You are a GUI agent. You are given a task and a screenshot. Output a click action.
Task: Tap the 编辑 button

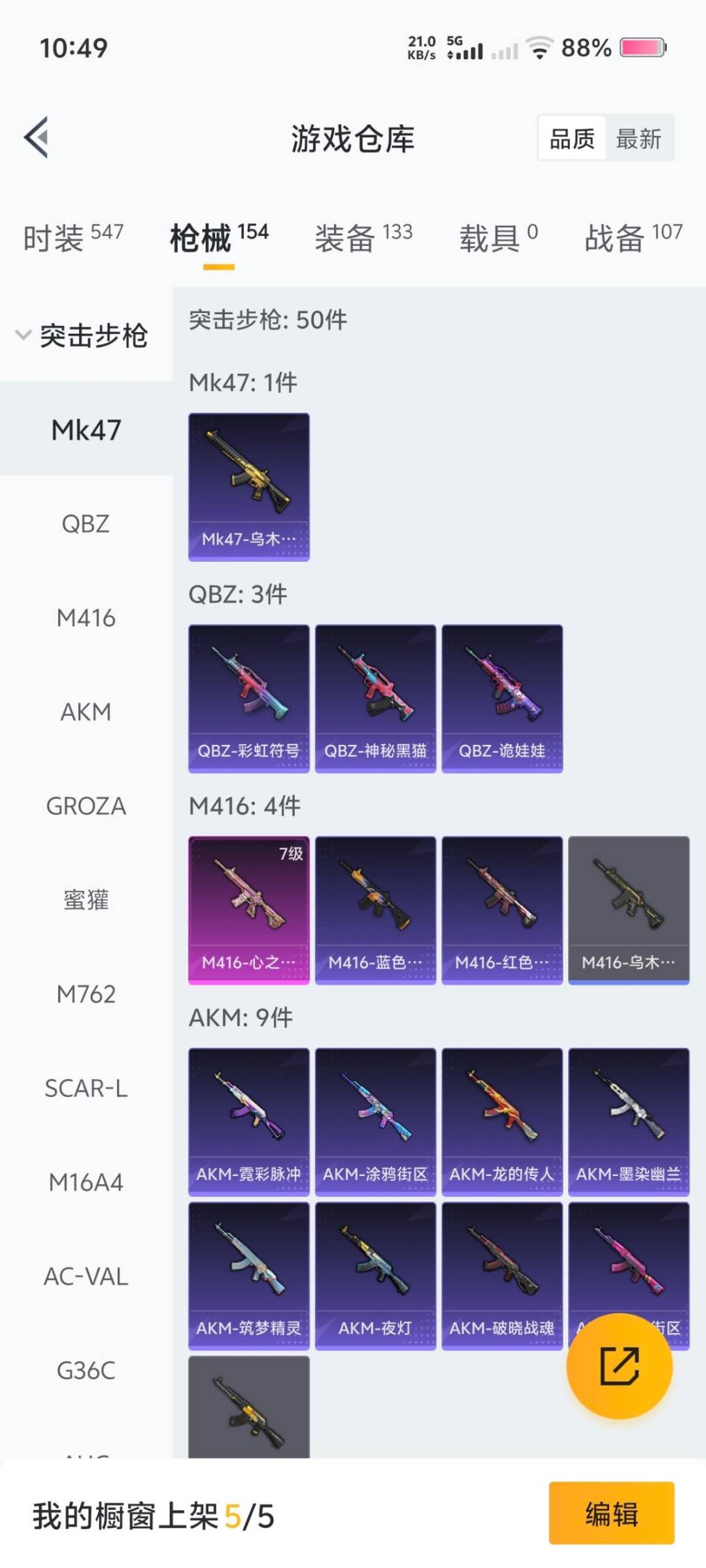[x=611, y=1514]
